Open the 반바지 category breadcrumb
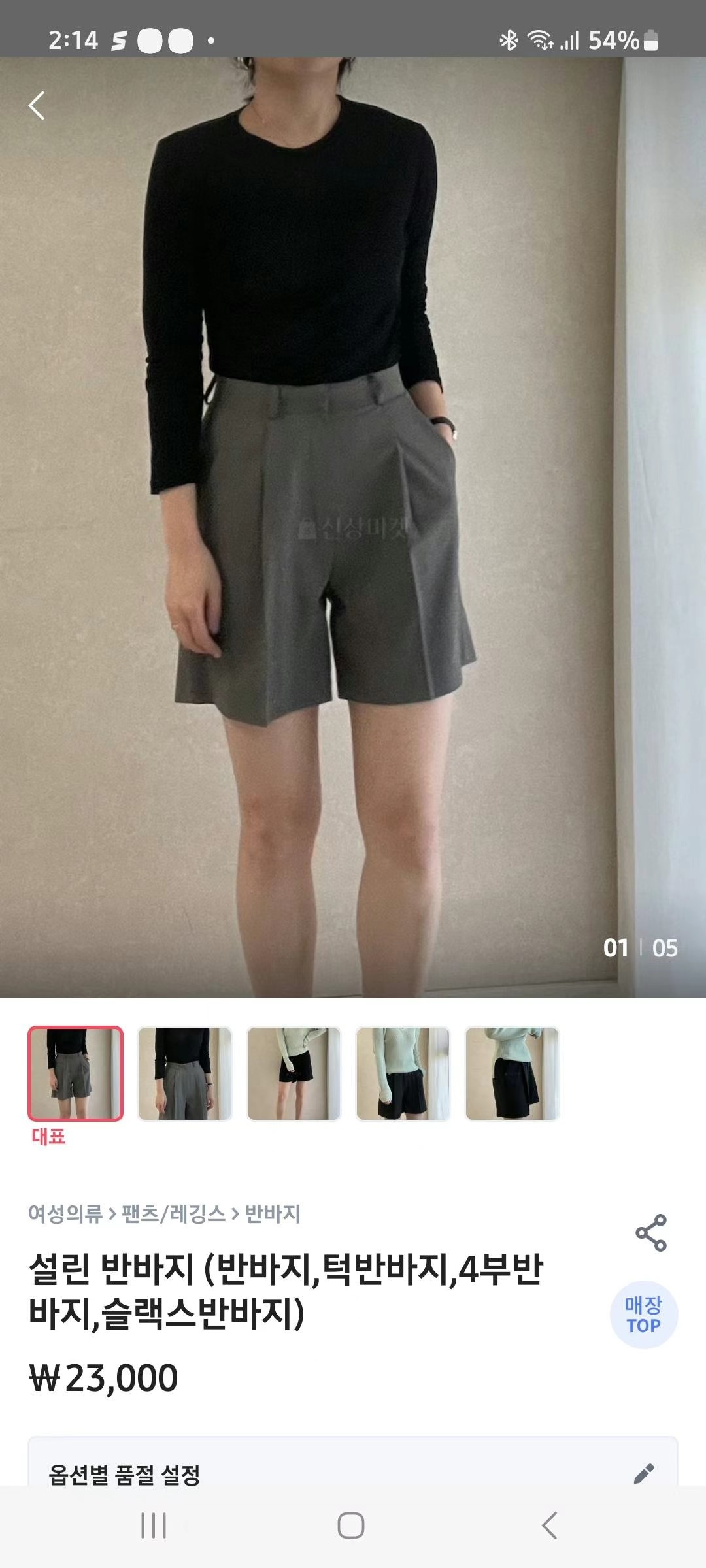This screenshot has width=706, height=1568. (272, 1214)
